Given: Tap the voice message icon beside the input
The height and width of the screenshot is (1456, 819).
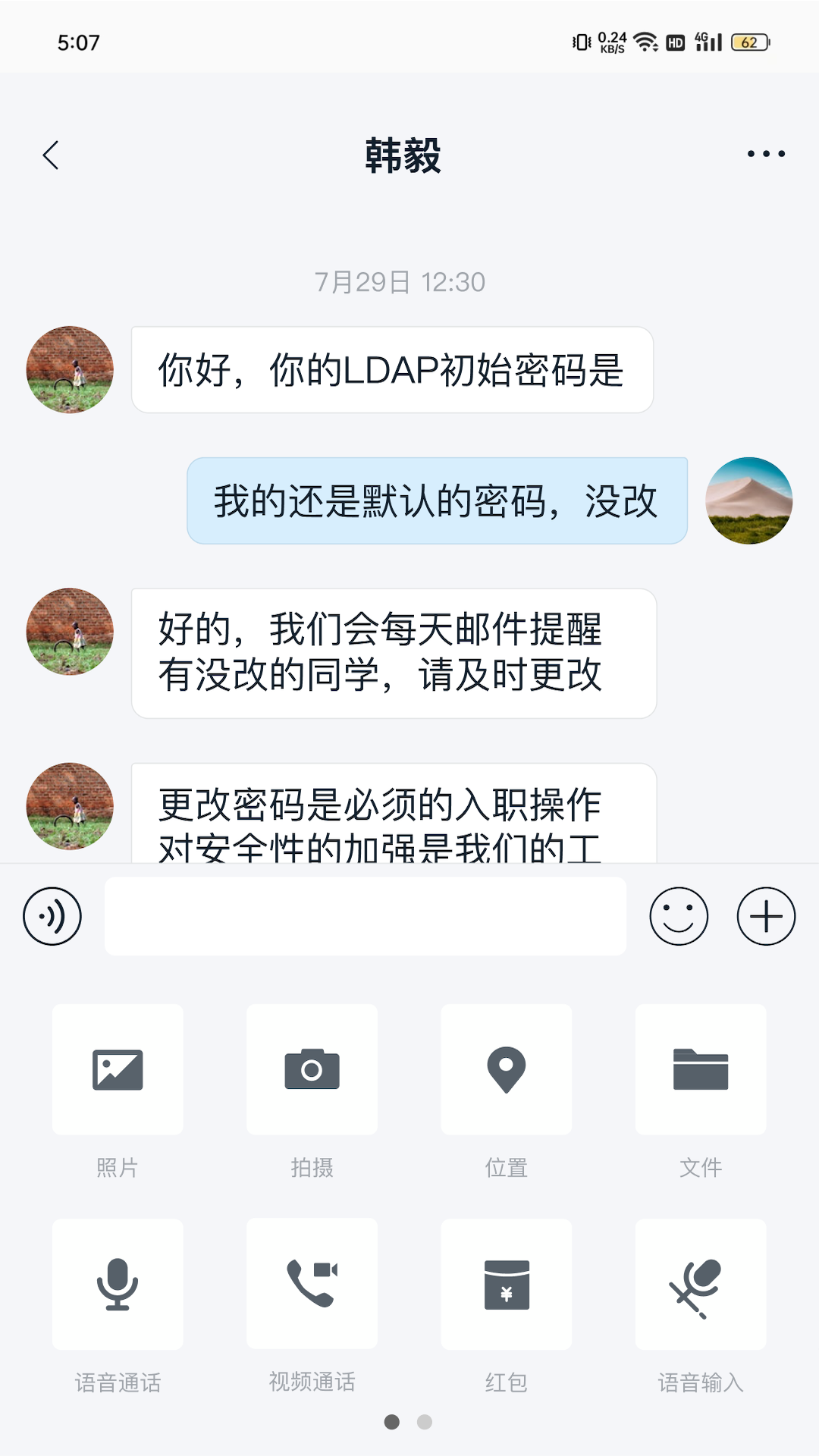Looking at the screenshot, I should point(52,916).
